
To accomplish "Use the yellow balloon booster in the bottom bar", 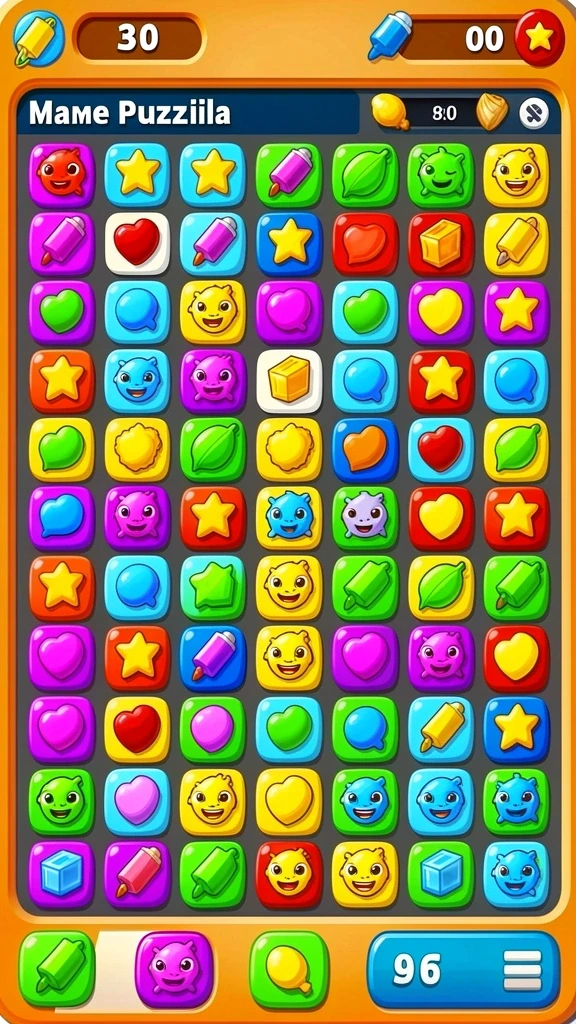I will pos(289,969).
